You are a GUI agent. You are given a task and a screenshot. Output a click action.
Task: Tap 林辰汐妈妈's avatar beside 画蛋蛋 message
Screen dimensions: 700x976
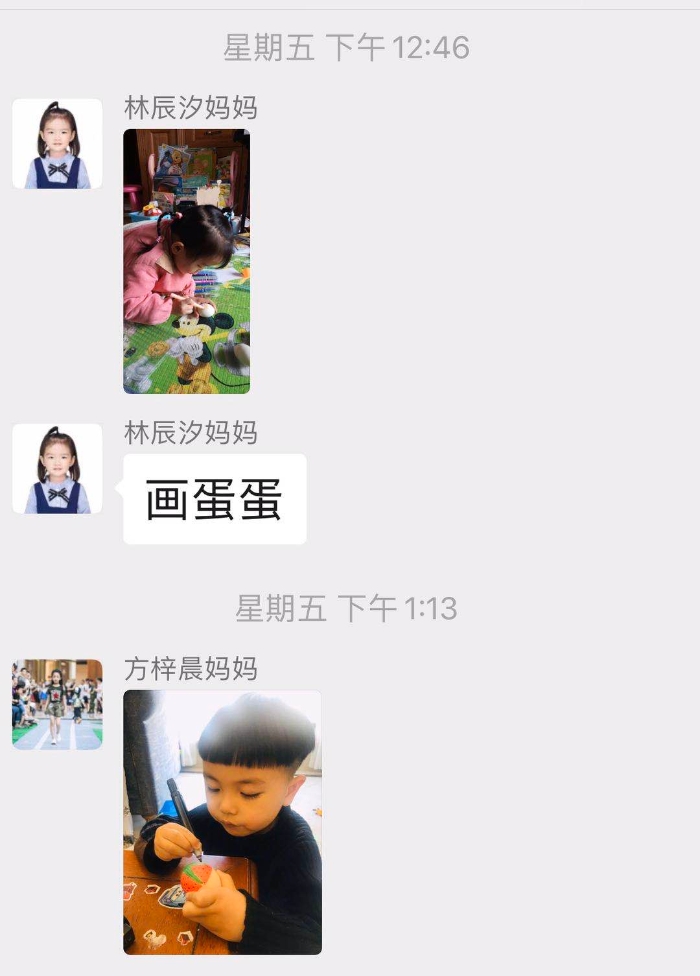point(57,469)
